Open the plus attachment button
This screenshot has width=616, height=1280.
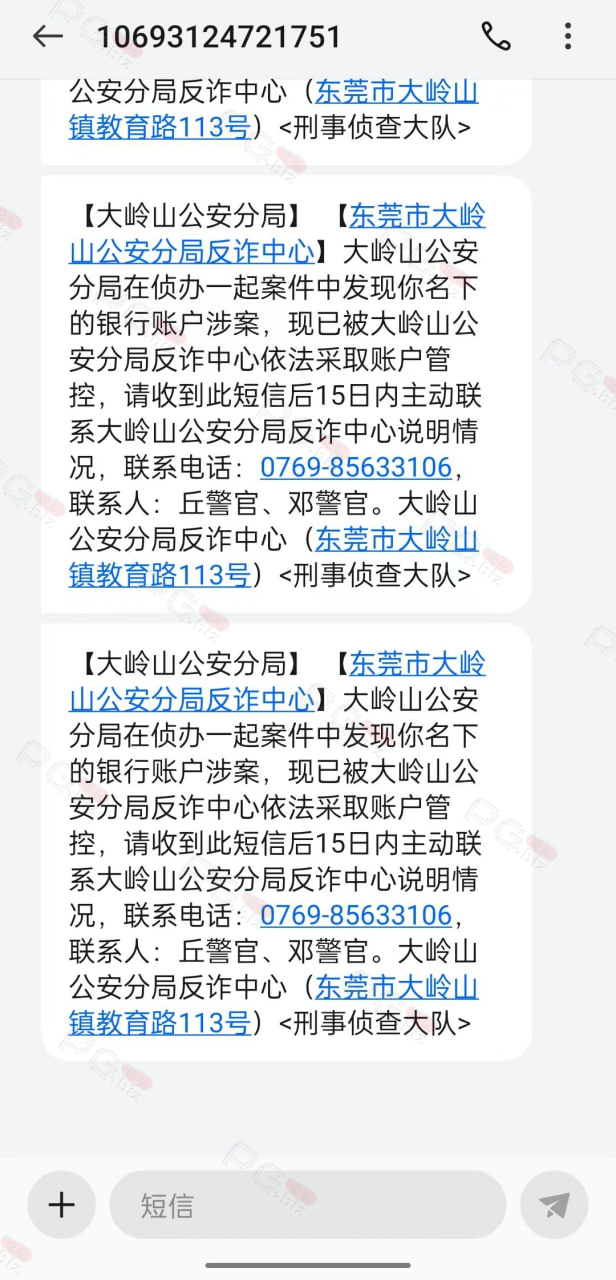[61, 1204]
